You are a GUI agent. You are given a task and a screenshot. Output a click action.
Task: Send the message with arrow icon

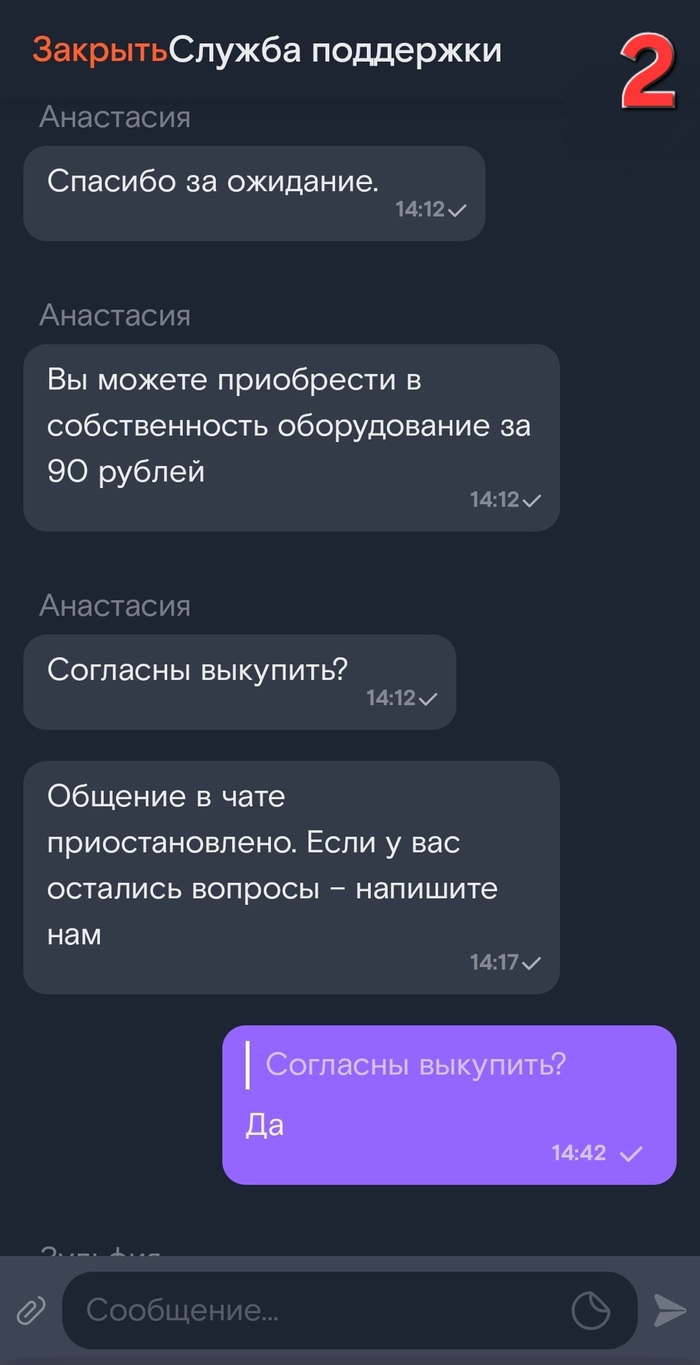click(x=668, y=1310)
